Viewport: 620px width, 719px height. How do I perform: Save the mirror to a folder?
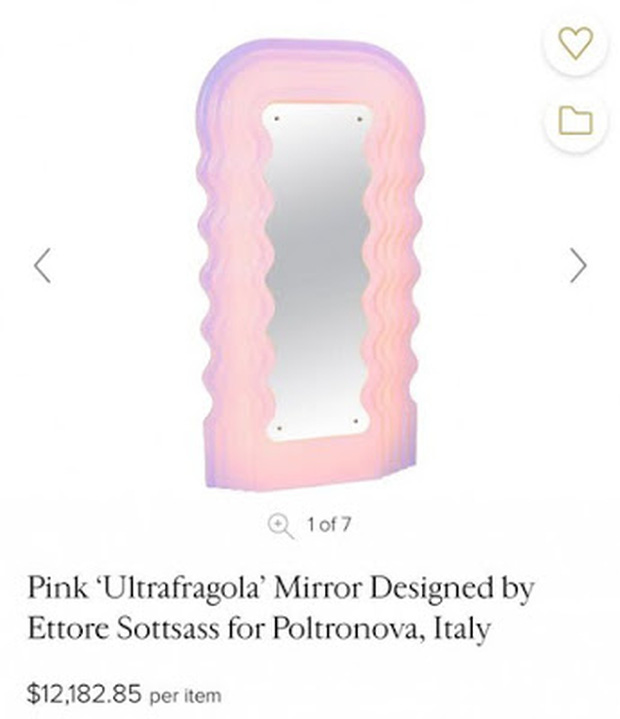[575, 121]
